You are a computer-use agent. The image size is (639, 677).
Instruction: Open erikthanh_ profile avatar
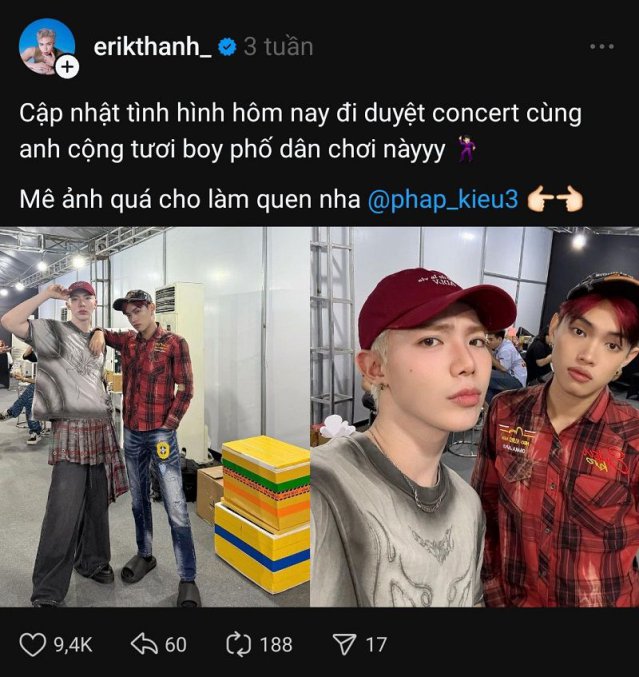(46, 47)
